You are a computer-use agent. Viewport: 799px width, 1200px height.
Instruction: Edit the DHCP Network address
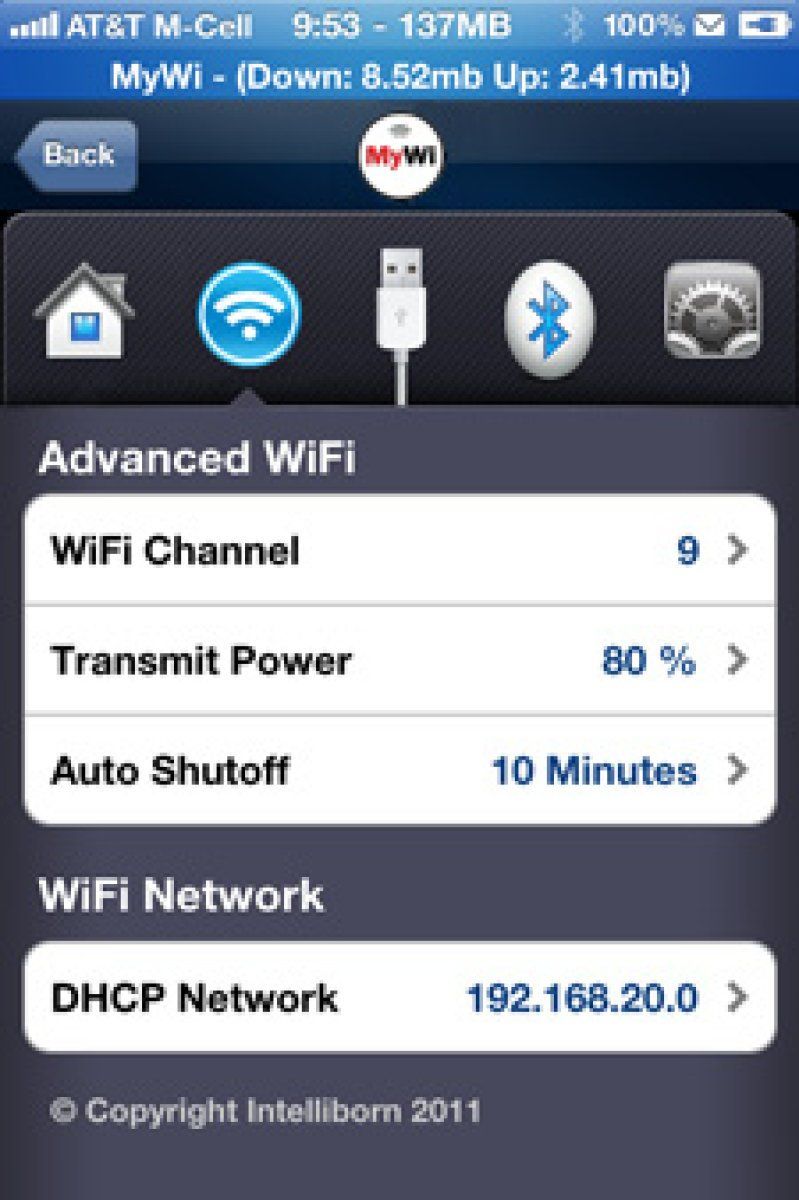coord(399,997)
